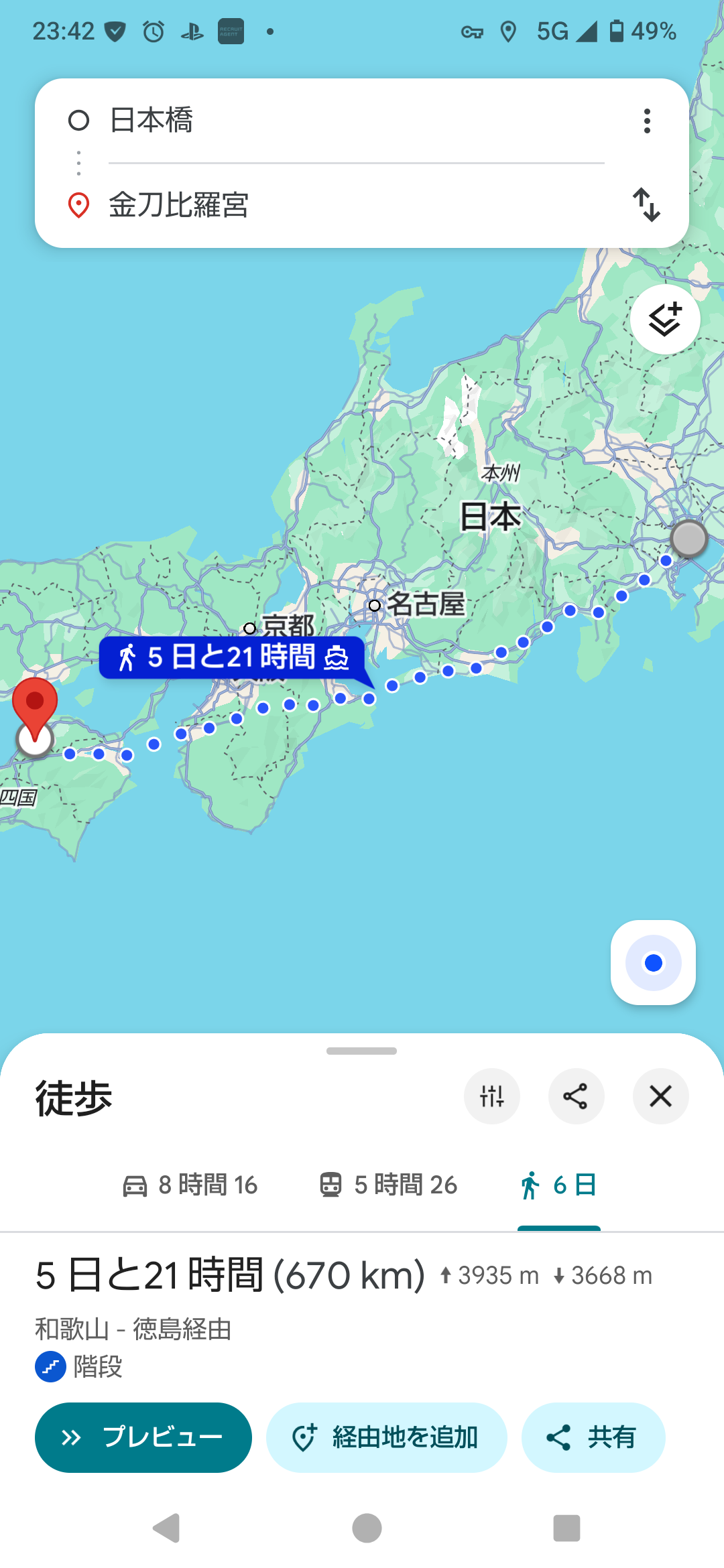Edit the destination 金刀比羅宮
724x1568 pixels.
coord(335,204)
